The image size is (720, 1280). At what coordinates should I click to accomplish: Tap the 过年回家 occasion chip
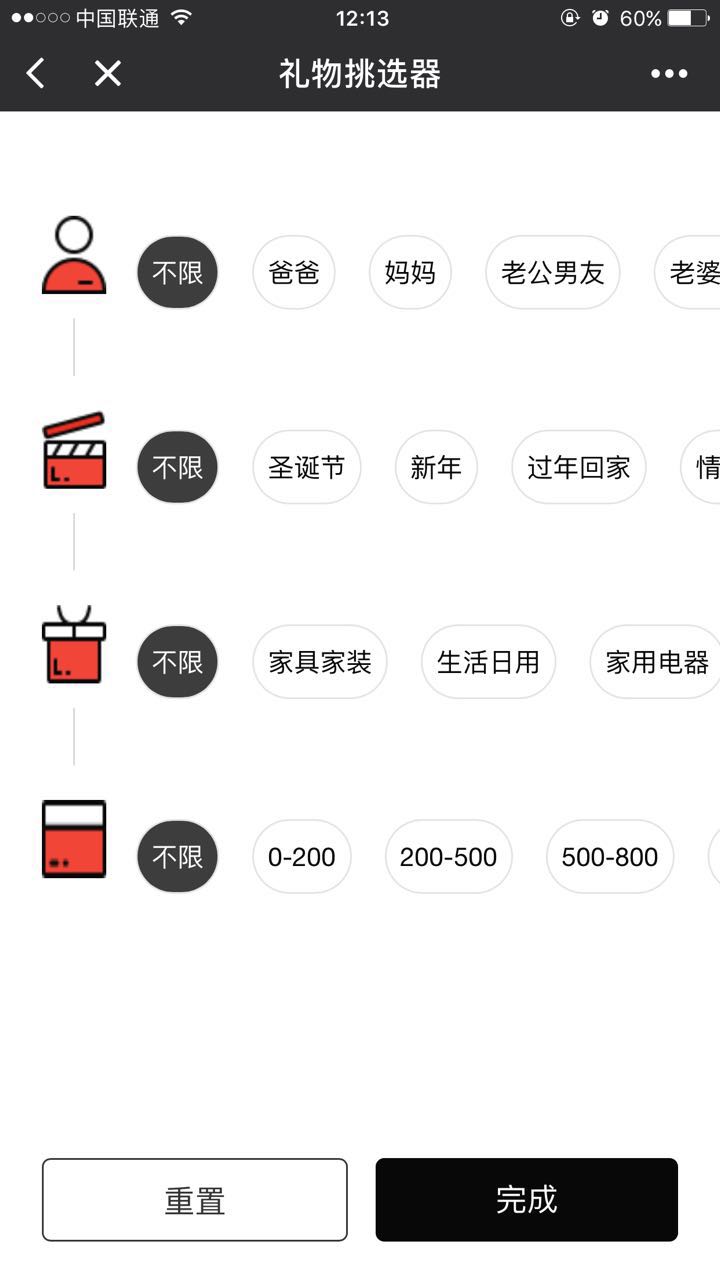point(578,467)
